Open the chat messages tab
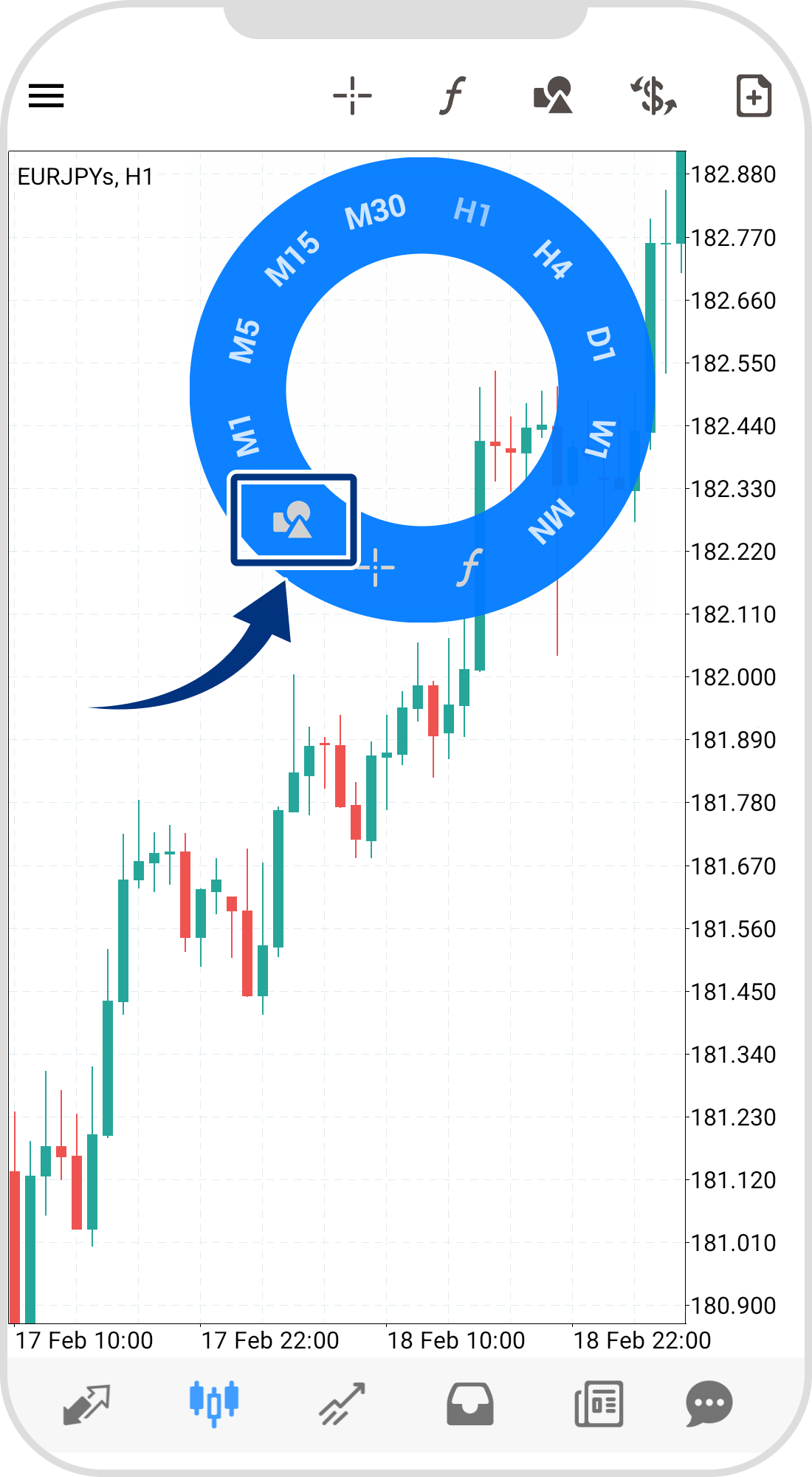 tap(709, 1403)
